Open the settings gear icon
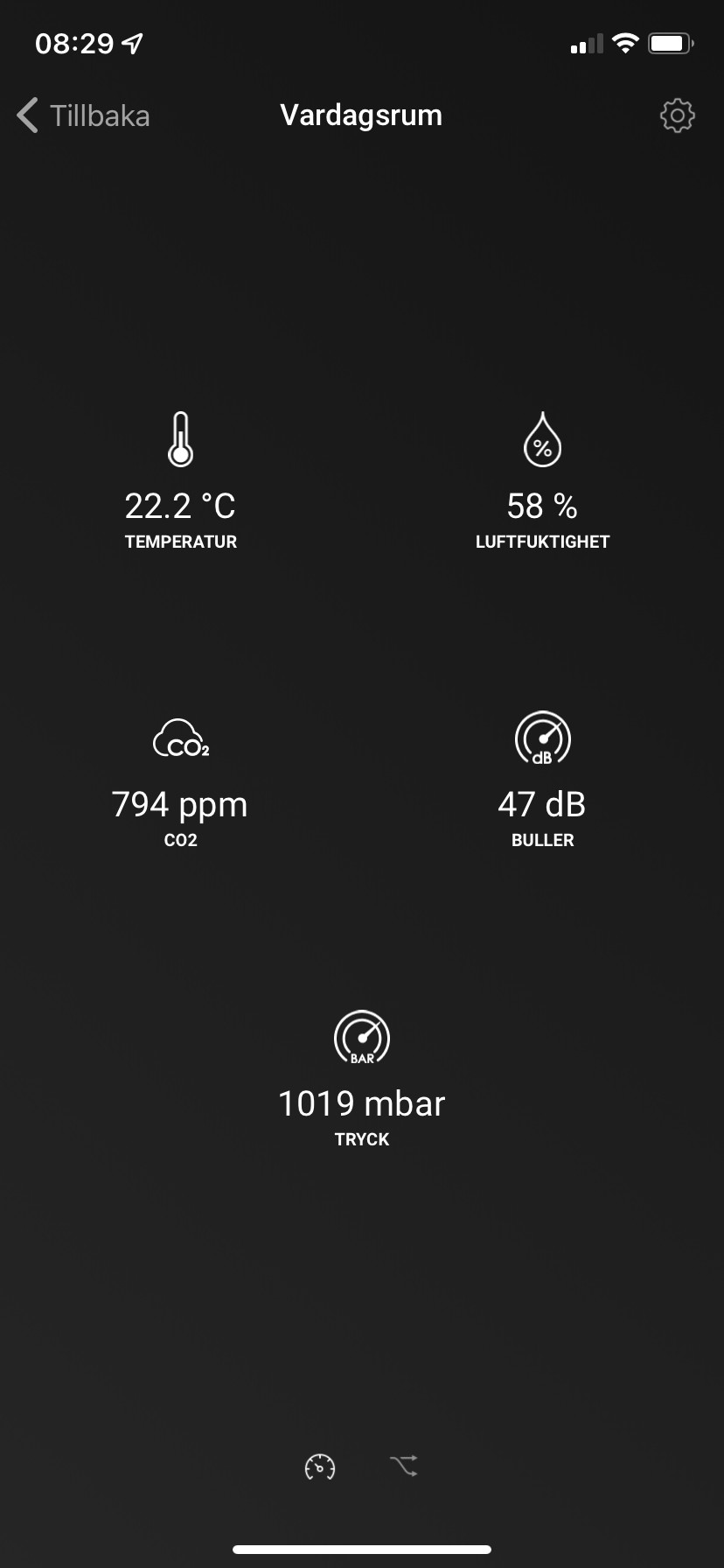 click(x=677, y=115)
